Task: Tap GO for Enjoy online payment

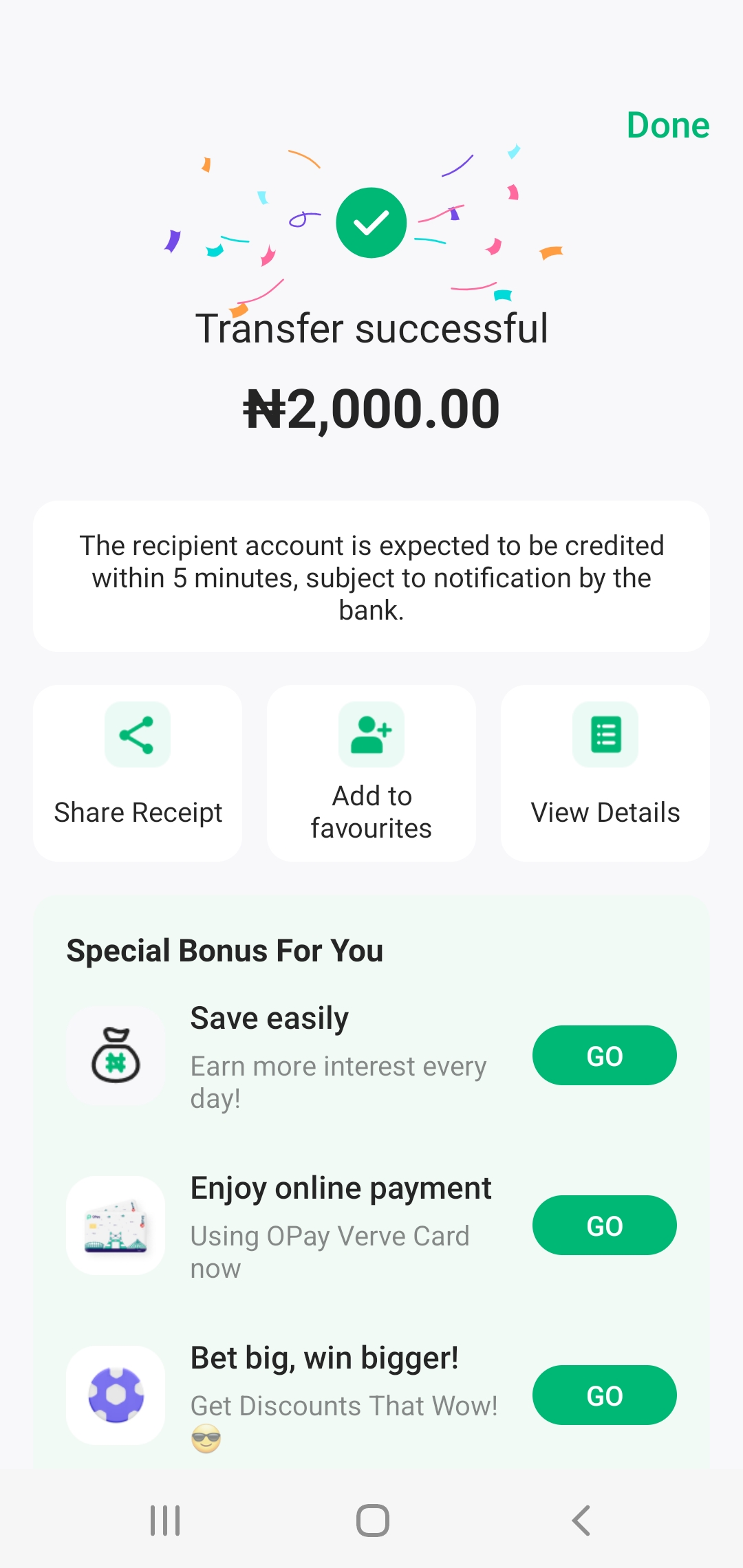Action: (x=604, y=1225)
